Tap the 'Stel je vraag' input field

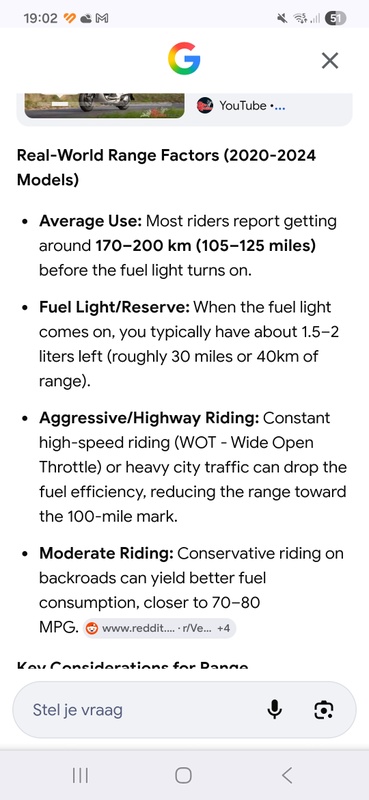point(143,710)
